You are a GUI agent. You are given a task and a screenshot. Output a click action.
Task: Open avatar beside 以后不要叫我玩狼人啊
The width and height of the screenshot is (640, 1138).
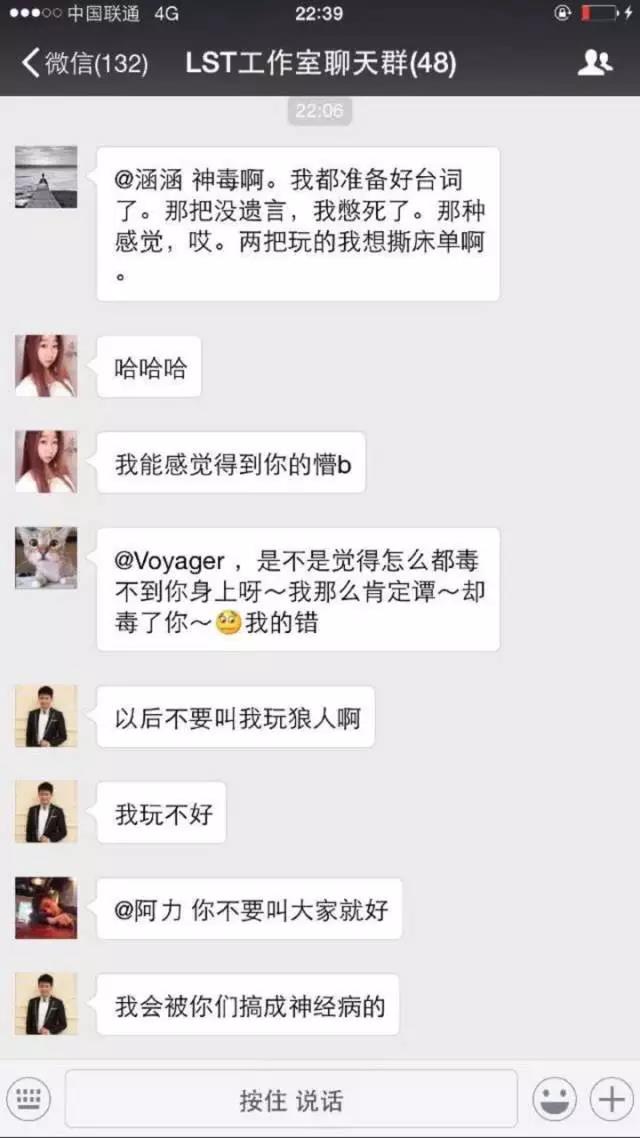[46, 716]
